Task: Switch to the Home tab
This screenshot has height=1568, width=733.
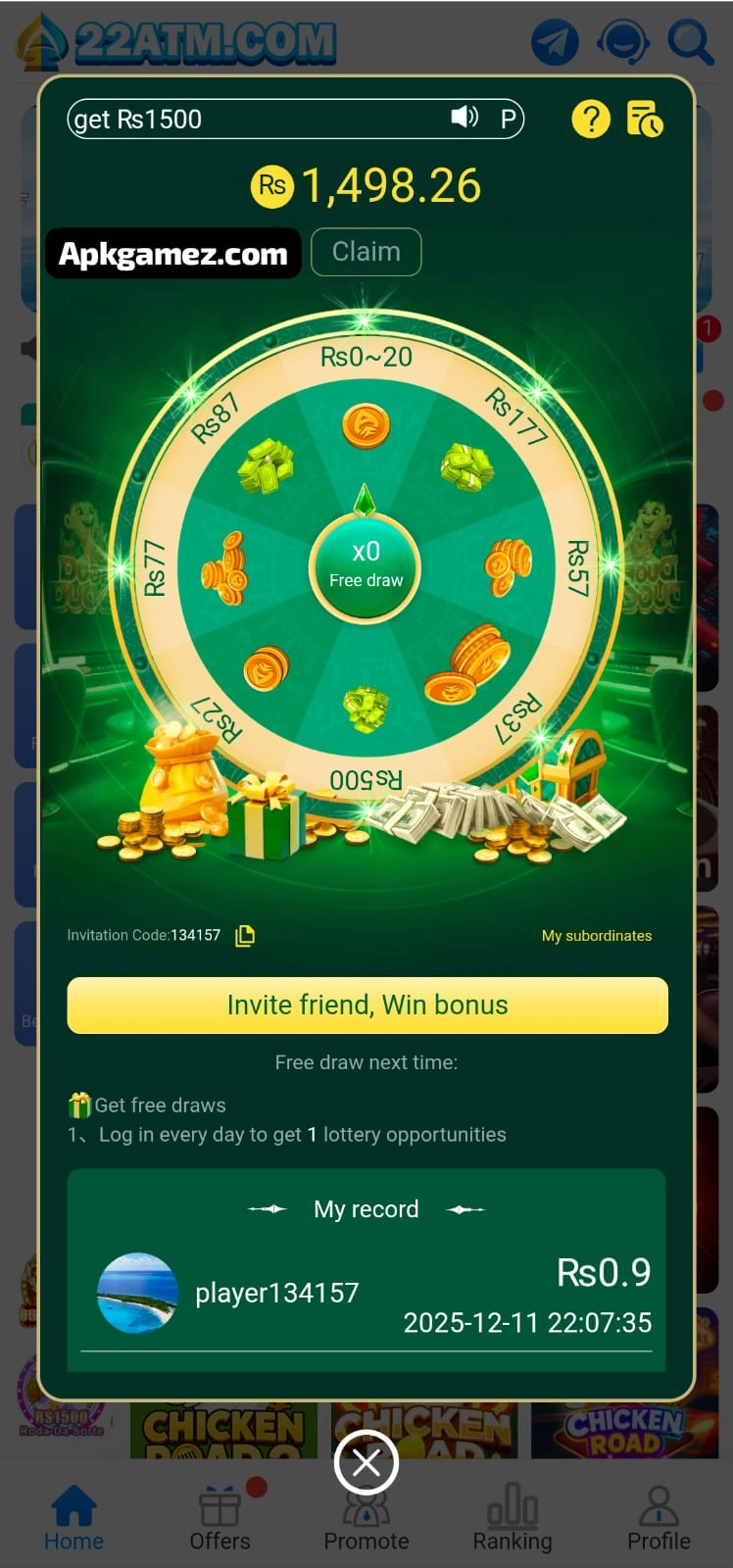Action: tap(73, 1519)
